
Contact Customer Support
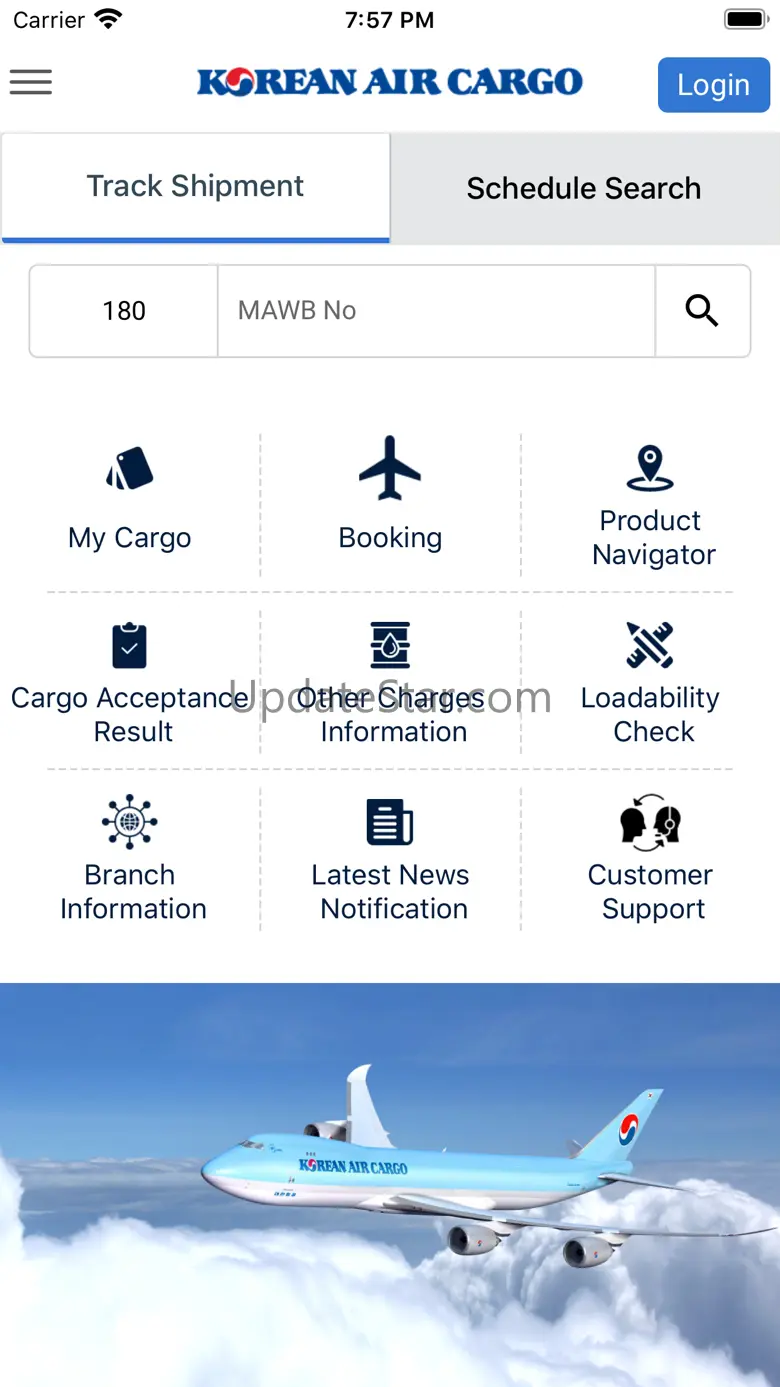click(652, 860)
